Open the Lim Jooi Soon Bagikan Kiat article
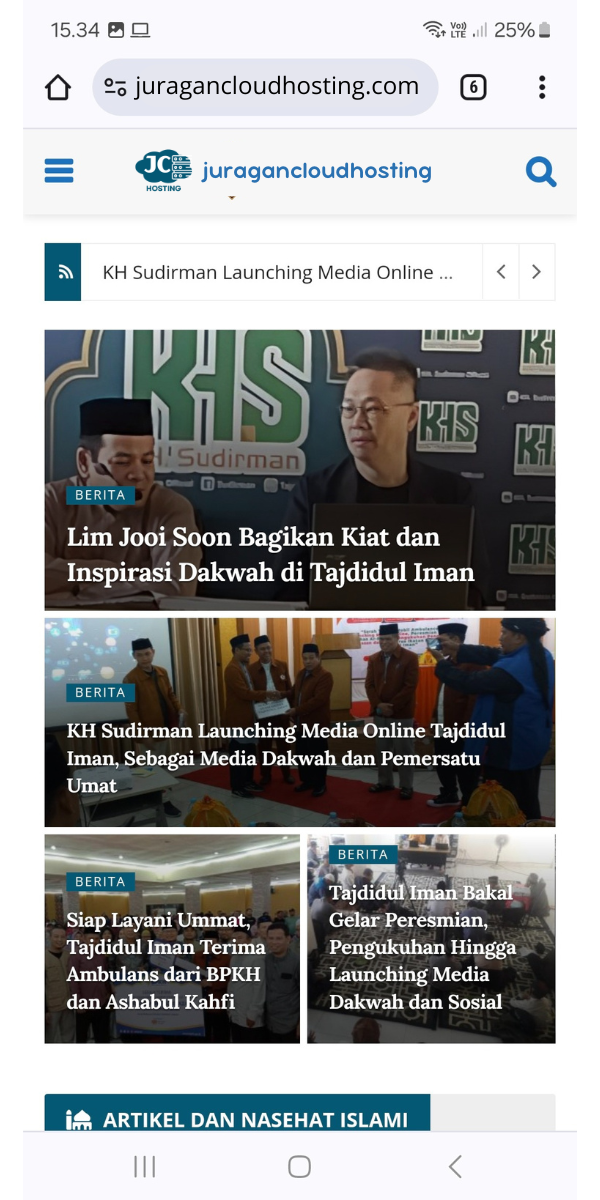 pyautogui.click(x=270, y=555)
